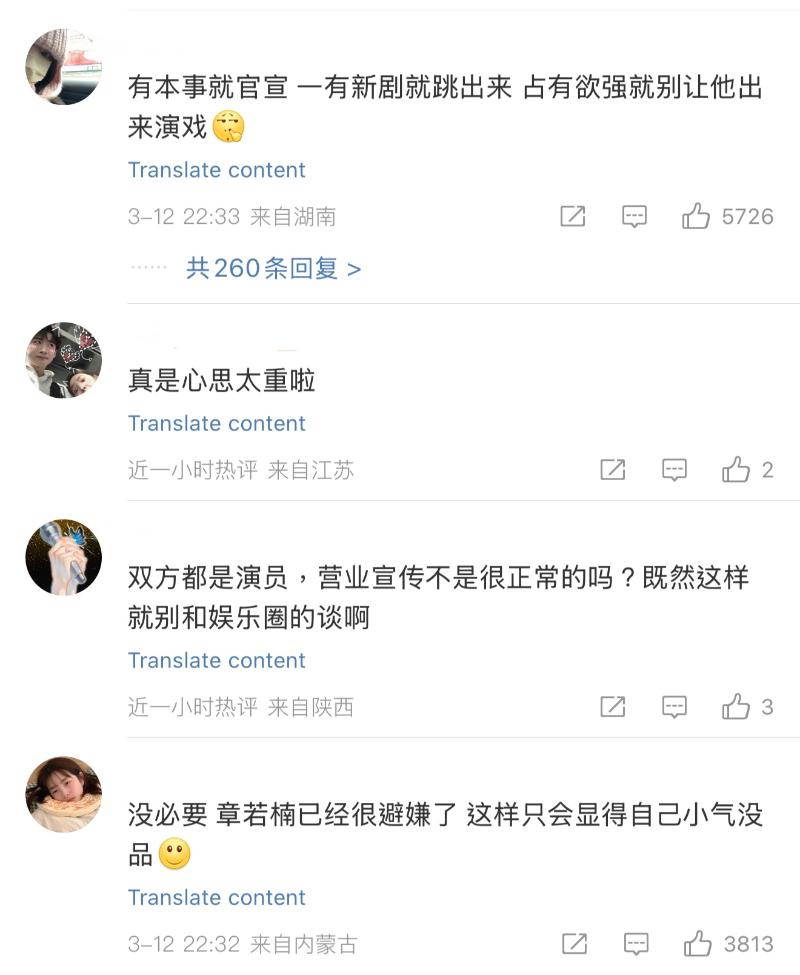800x975 pixels.
Task: Reply to the comment from 陕西
Action: point(675,707)
